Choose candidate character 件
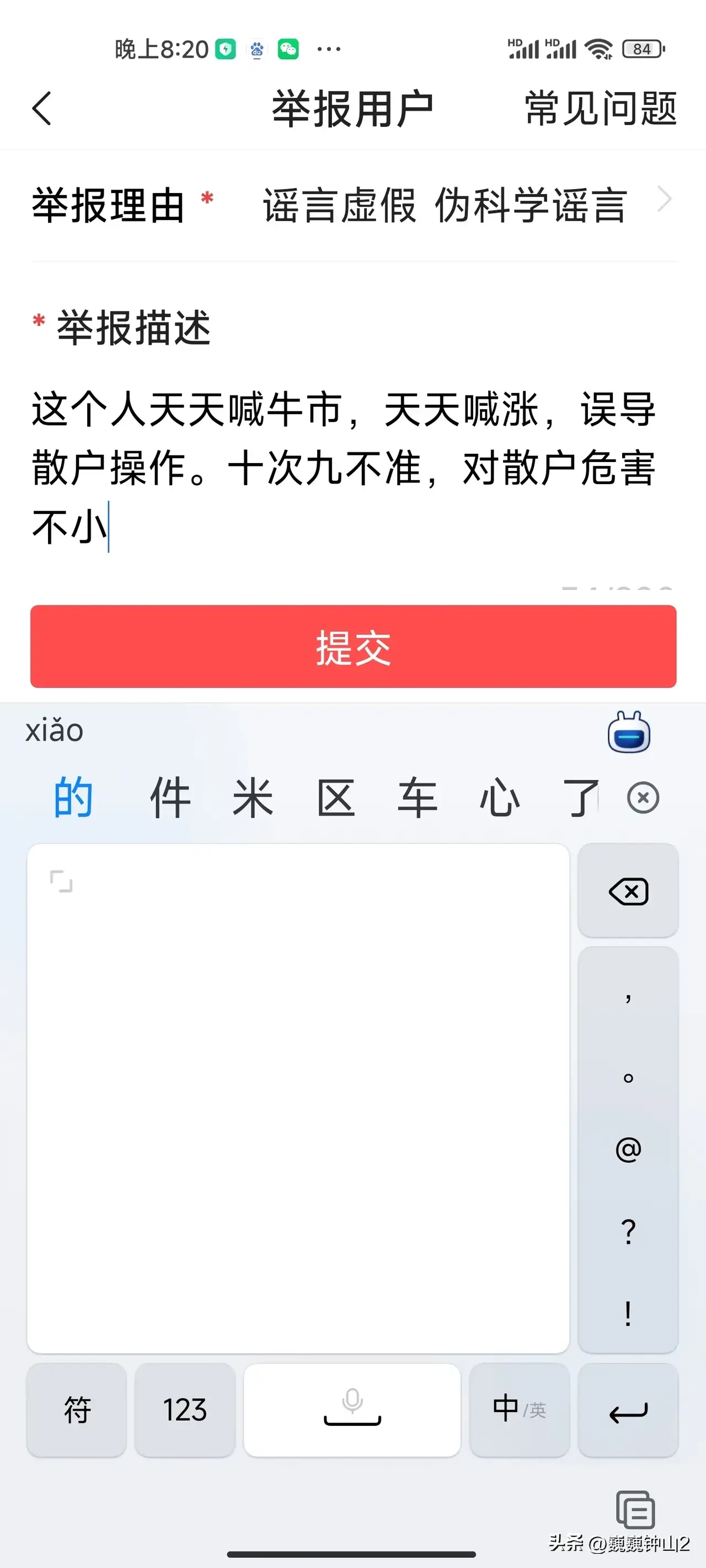Image resolution: width=706 pixels, height=1568 pixels. (x=170, y=797)
